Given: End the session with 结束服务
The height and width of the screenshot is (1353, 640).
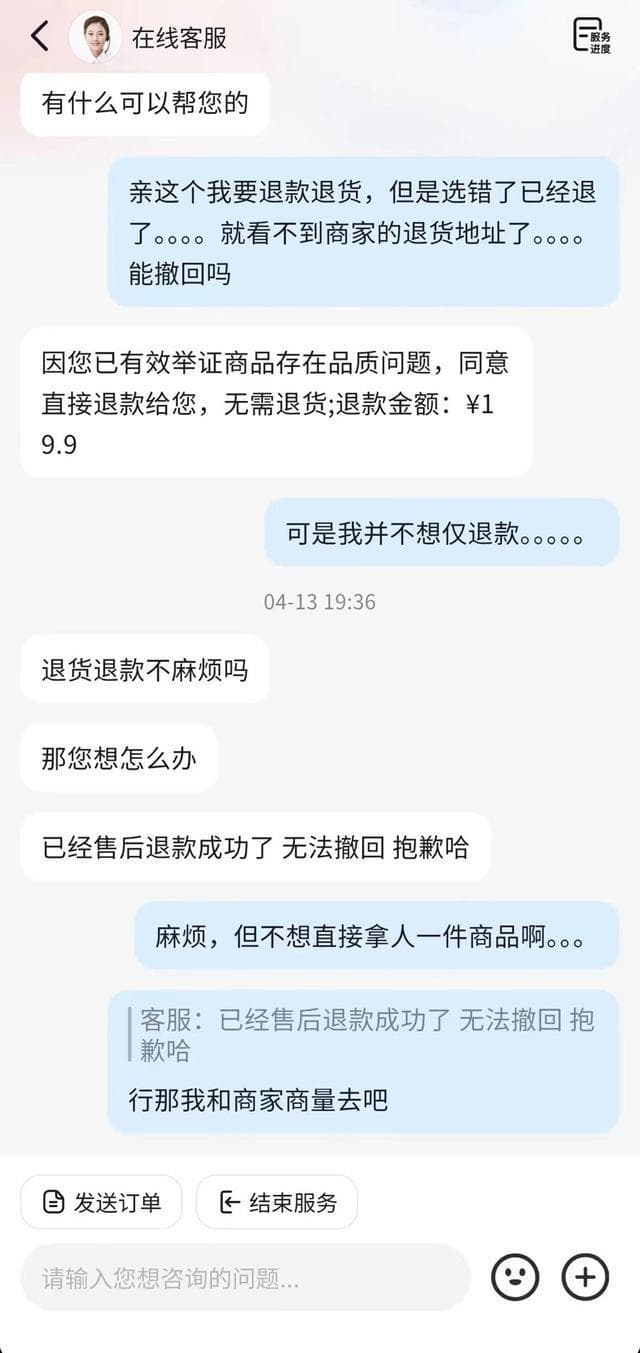Looking at the screenshot, I should pos(277,1202).
